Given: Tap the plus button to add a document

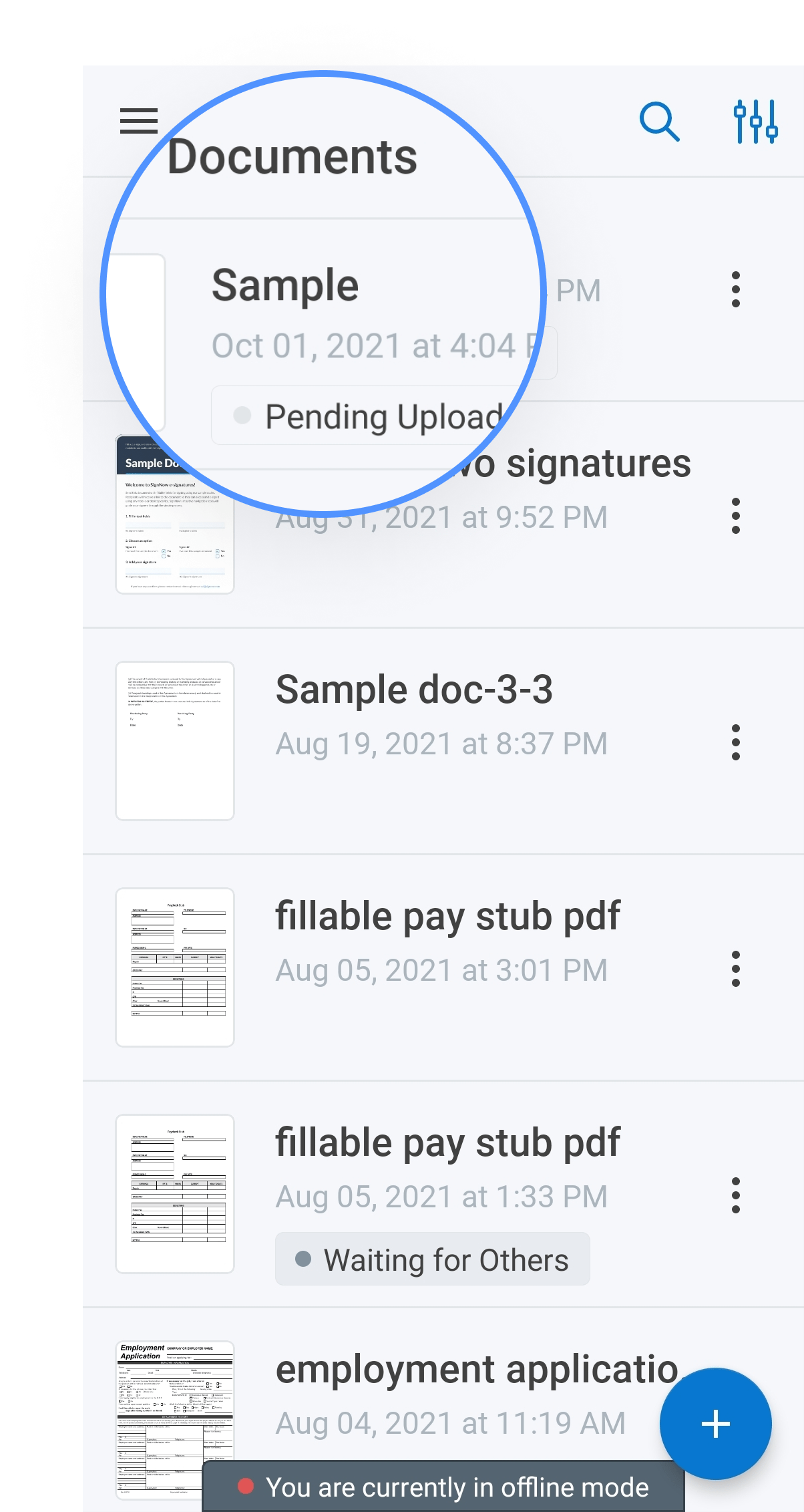Looking at the screenshot, I should (x=715, y=1424).
